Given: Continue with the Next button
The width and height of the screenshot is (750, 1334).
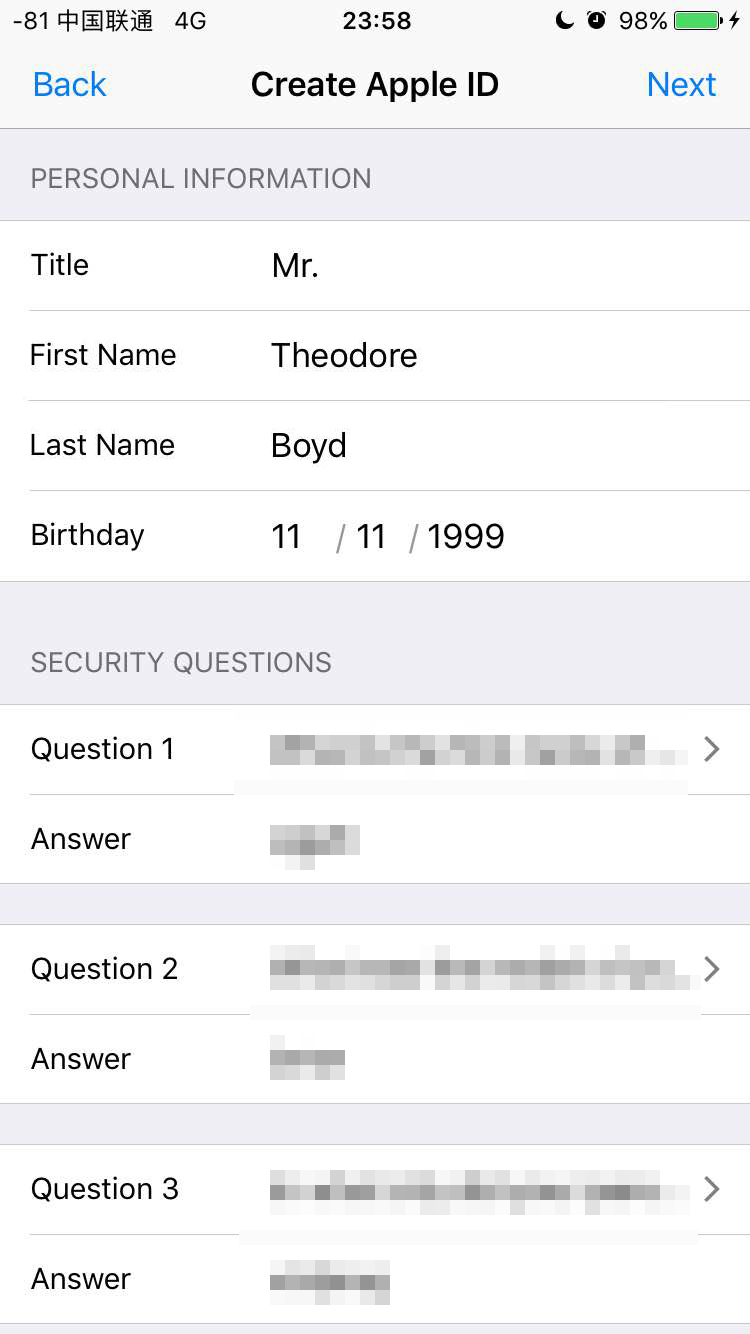Looking at the screenshot, I should coord(681,85).
